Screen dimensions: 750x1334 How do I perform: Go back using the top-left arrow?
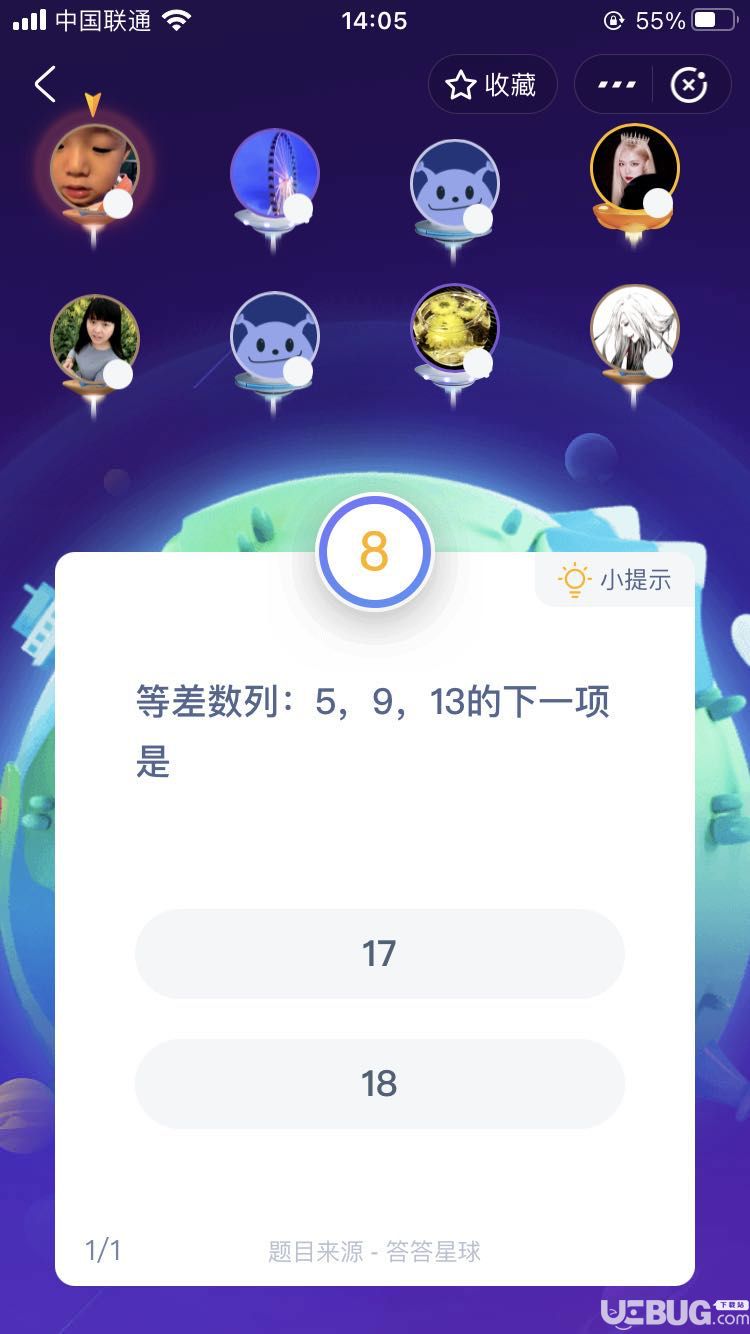pyautogui.click(x=45, y=85)
